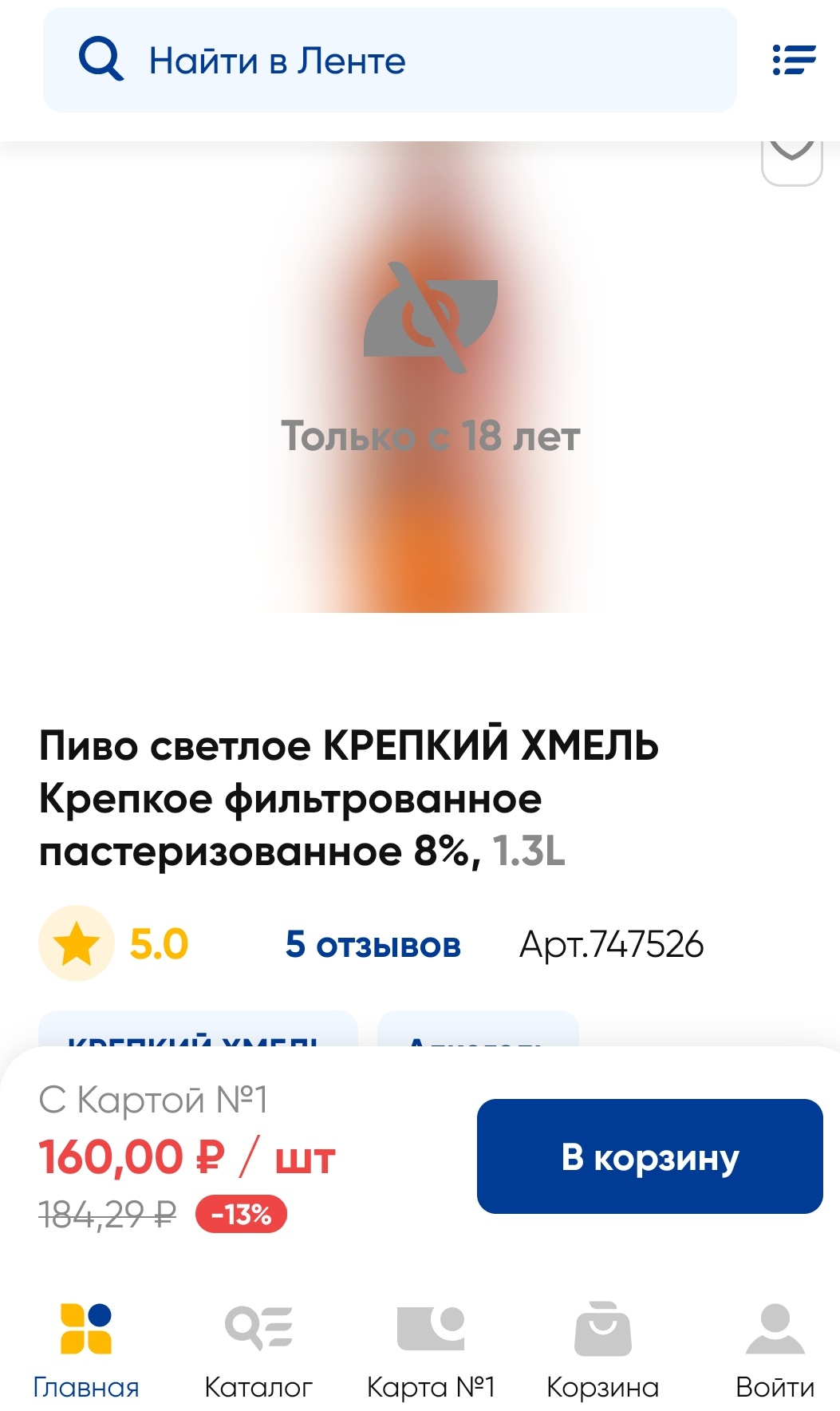Tap the 'Найти в Ленте' search field
The height and width of the screenshot is (1411, 840).
point(389,61)
